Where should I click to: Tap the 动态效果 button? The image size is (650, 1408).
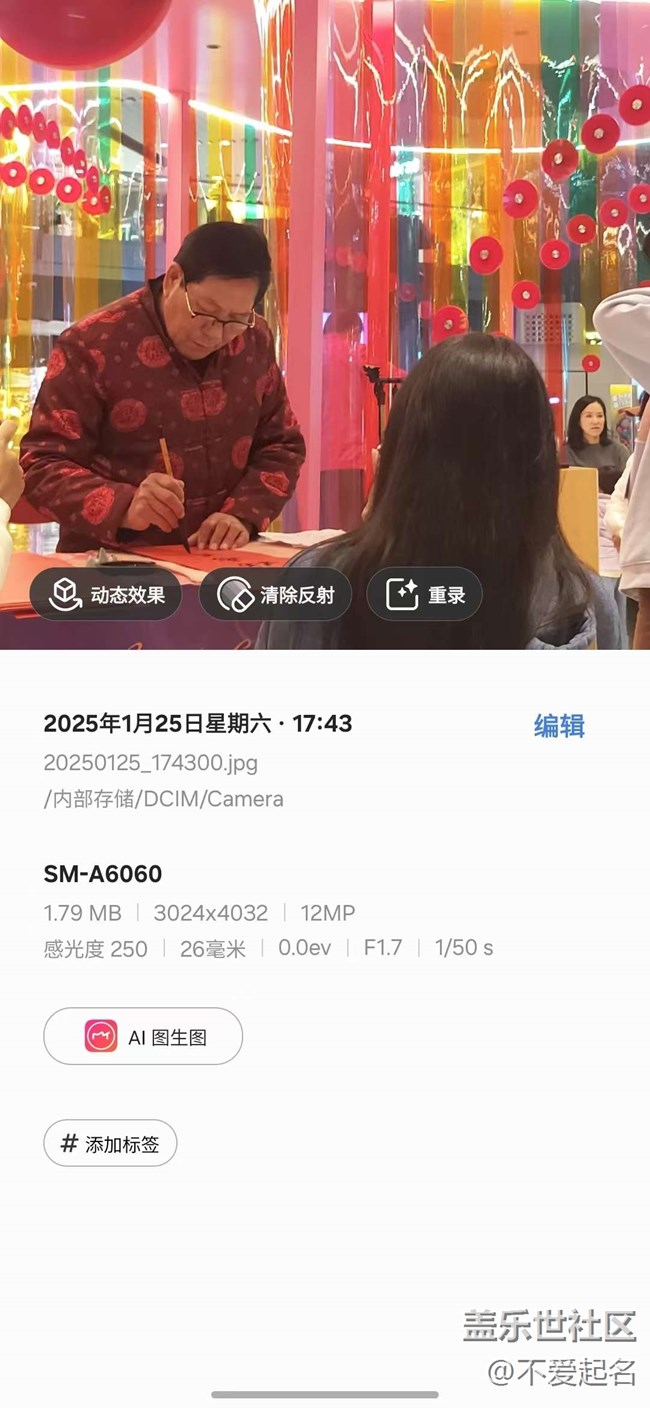click(106, 595)
